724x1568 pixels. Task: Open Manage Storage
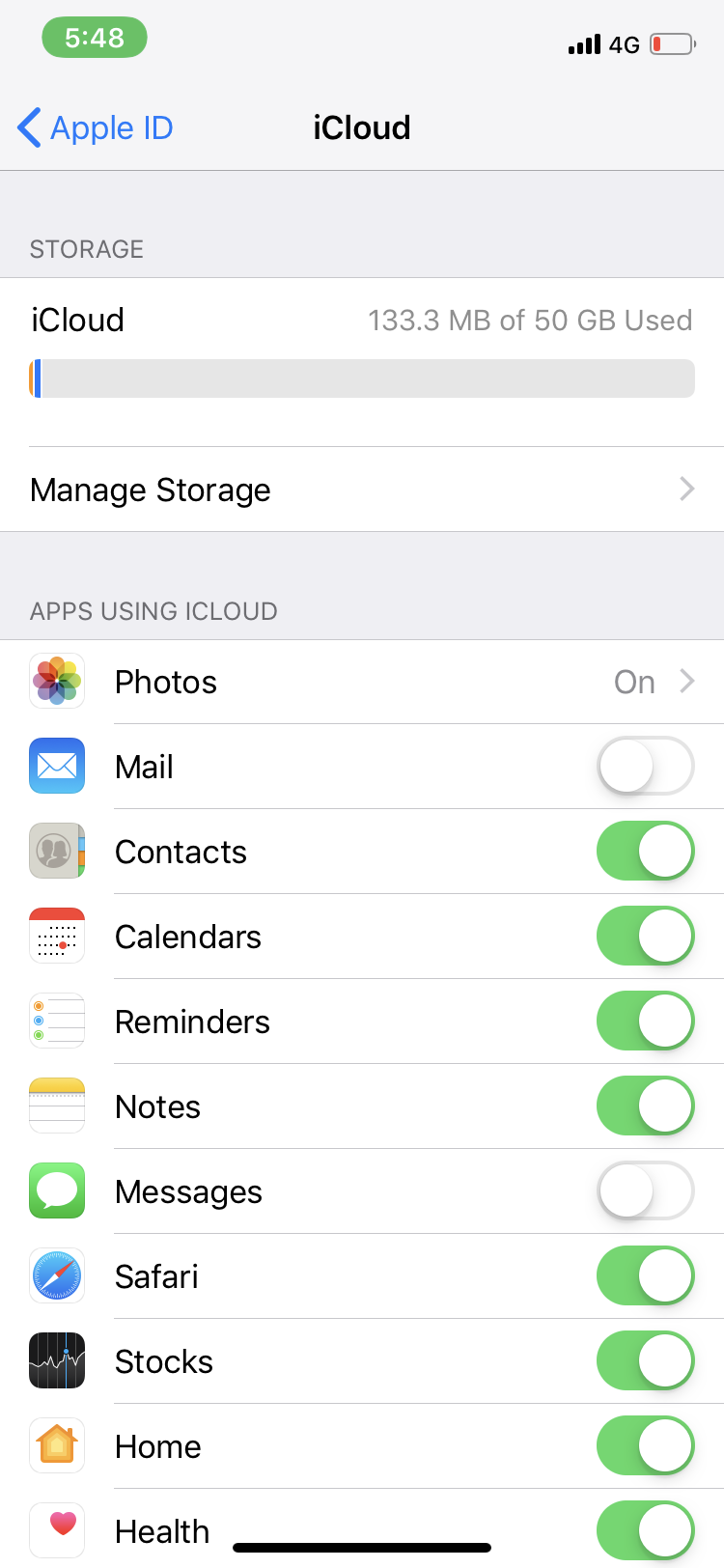click(362, 490)
